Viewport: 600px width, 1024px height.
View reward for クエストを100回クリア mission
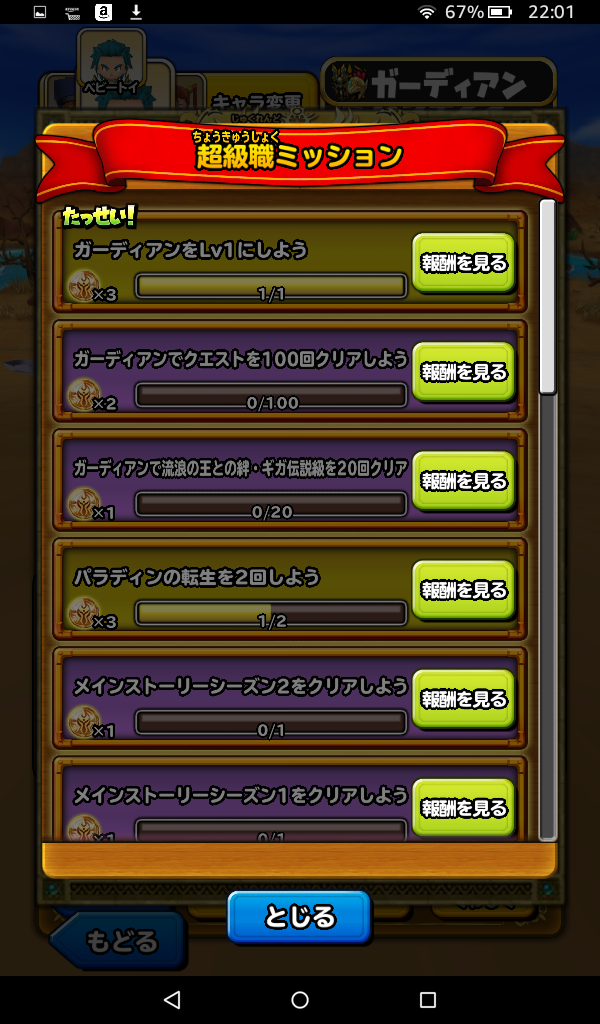[463, 372]
